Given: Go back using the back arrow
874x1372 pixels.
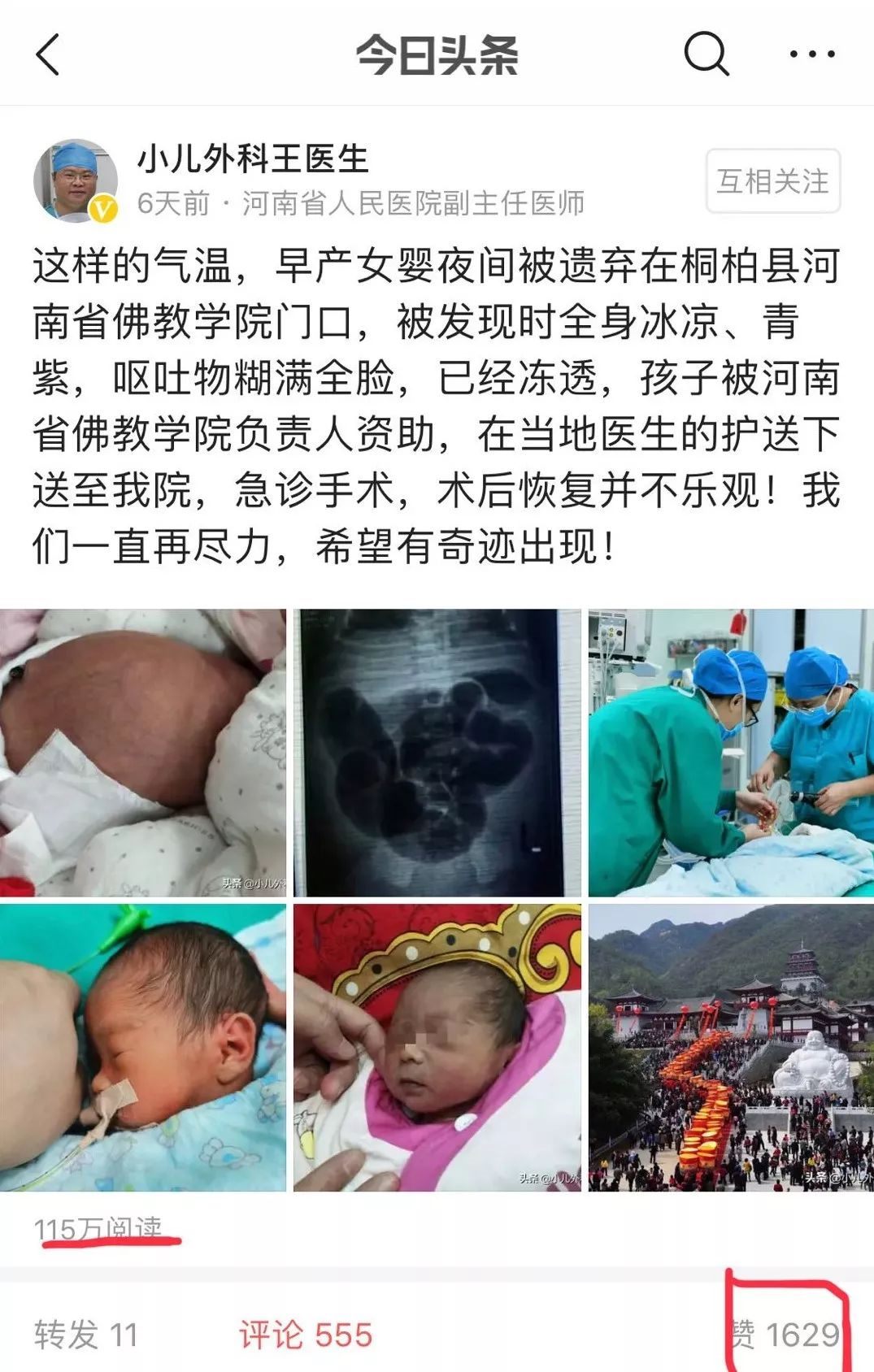Looking at the screenshot, I should coord(49,54).
